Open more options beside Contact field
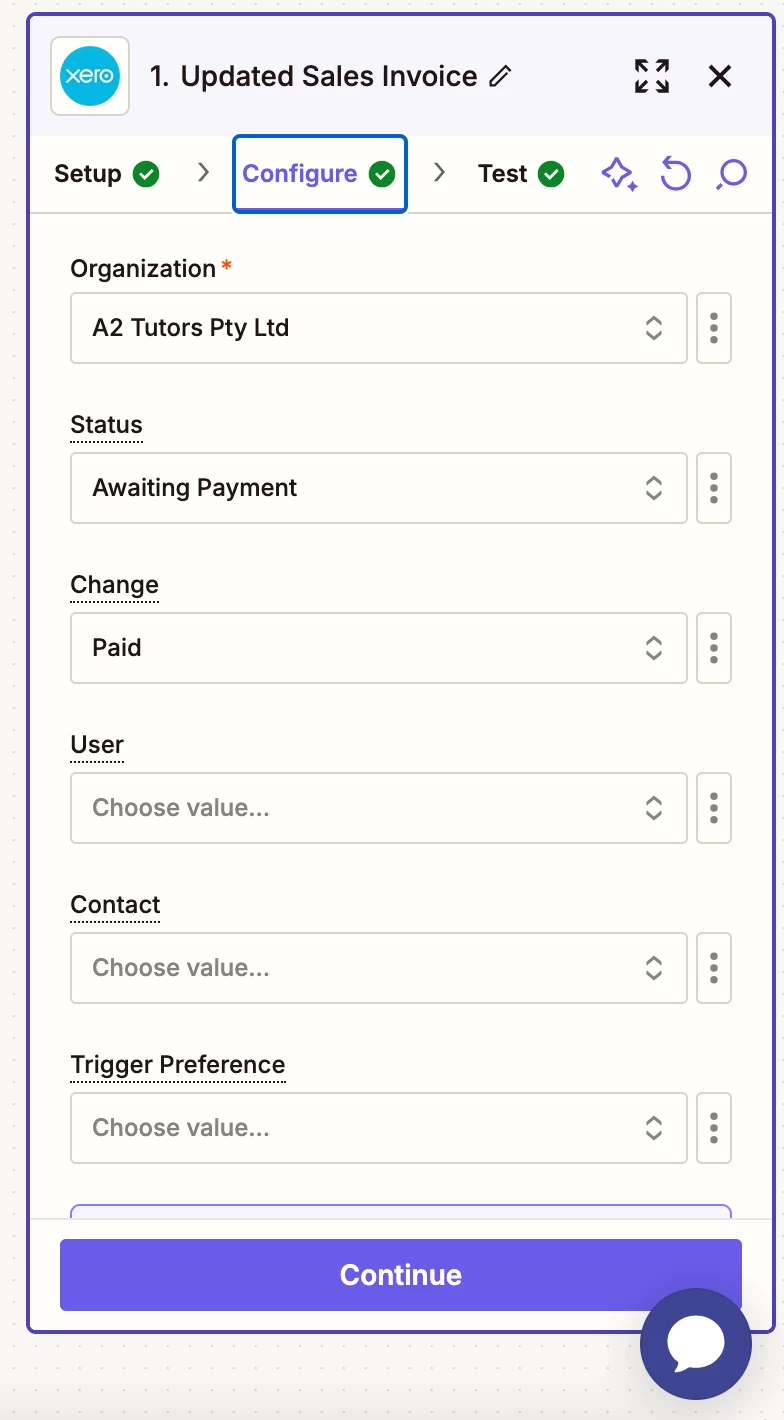The height and width of the screenshot is (1420, 784). tap(714, 968)
